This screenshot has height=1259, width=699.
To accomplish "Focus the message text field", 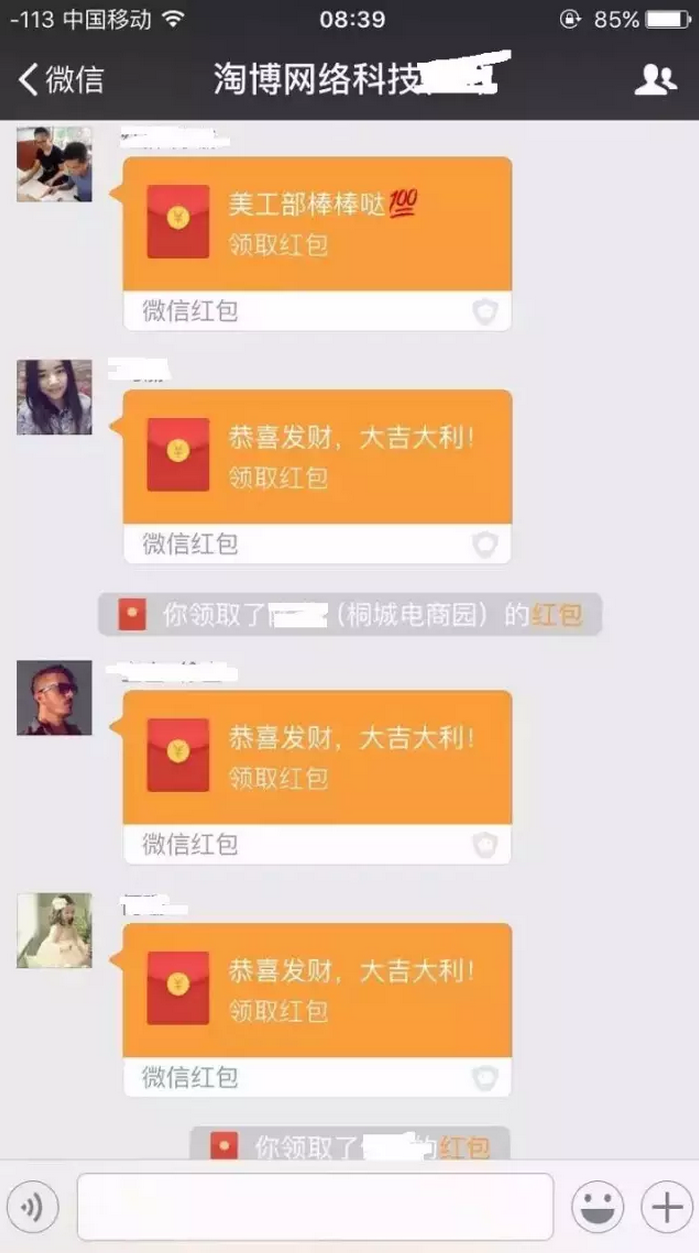I will (x=315, y=1208).
